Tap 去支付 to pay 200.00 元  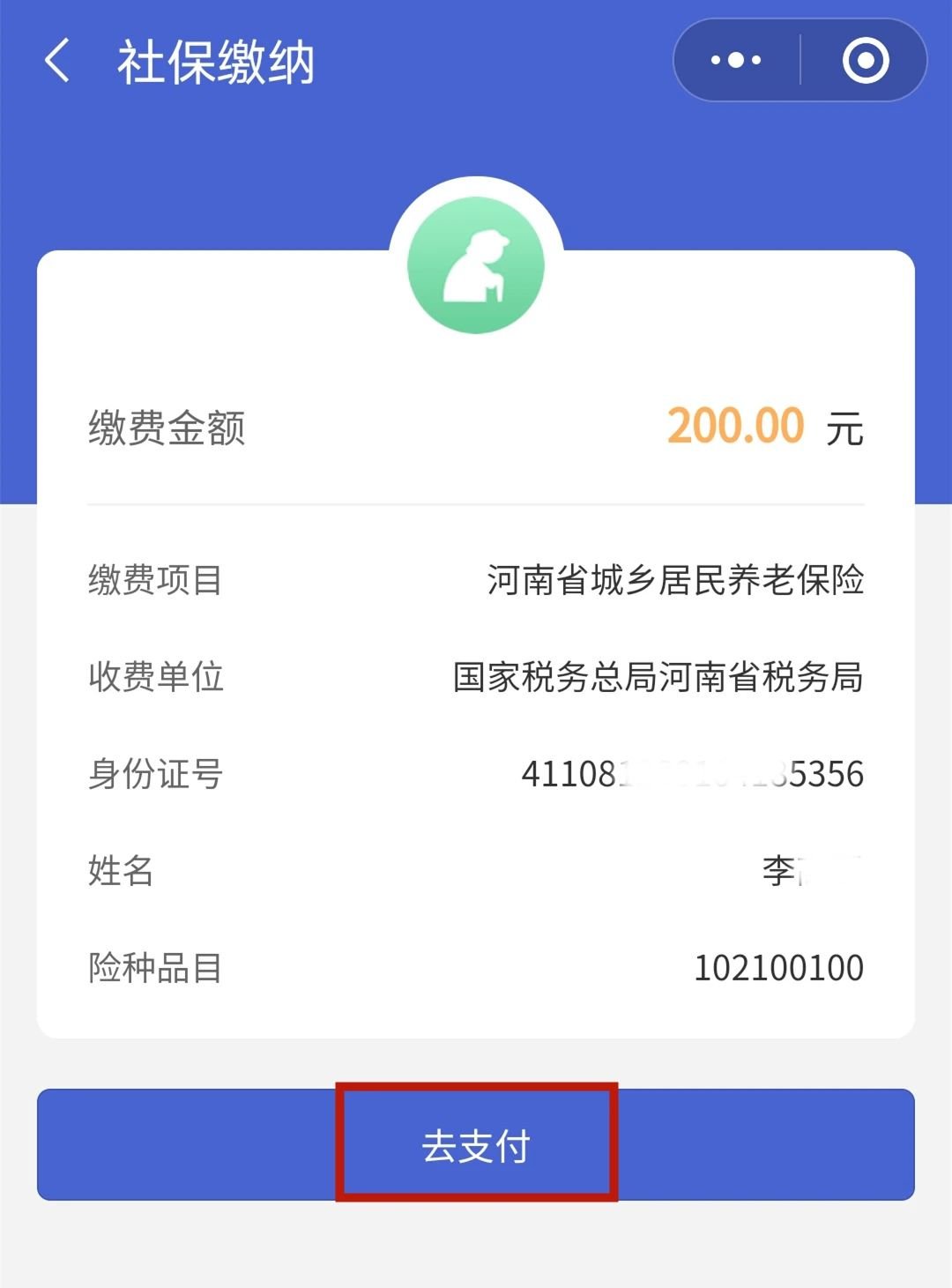coord(476,1144)
